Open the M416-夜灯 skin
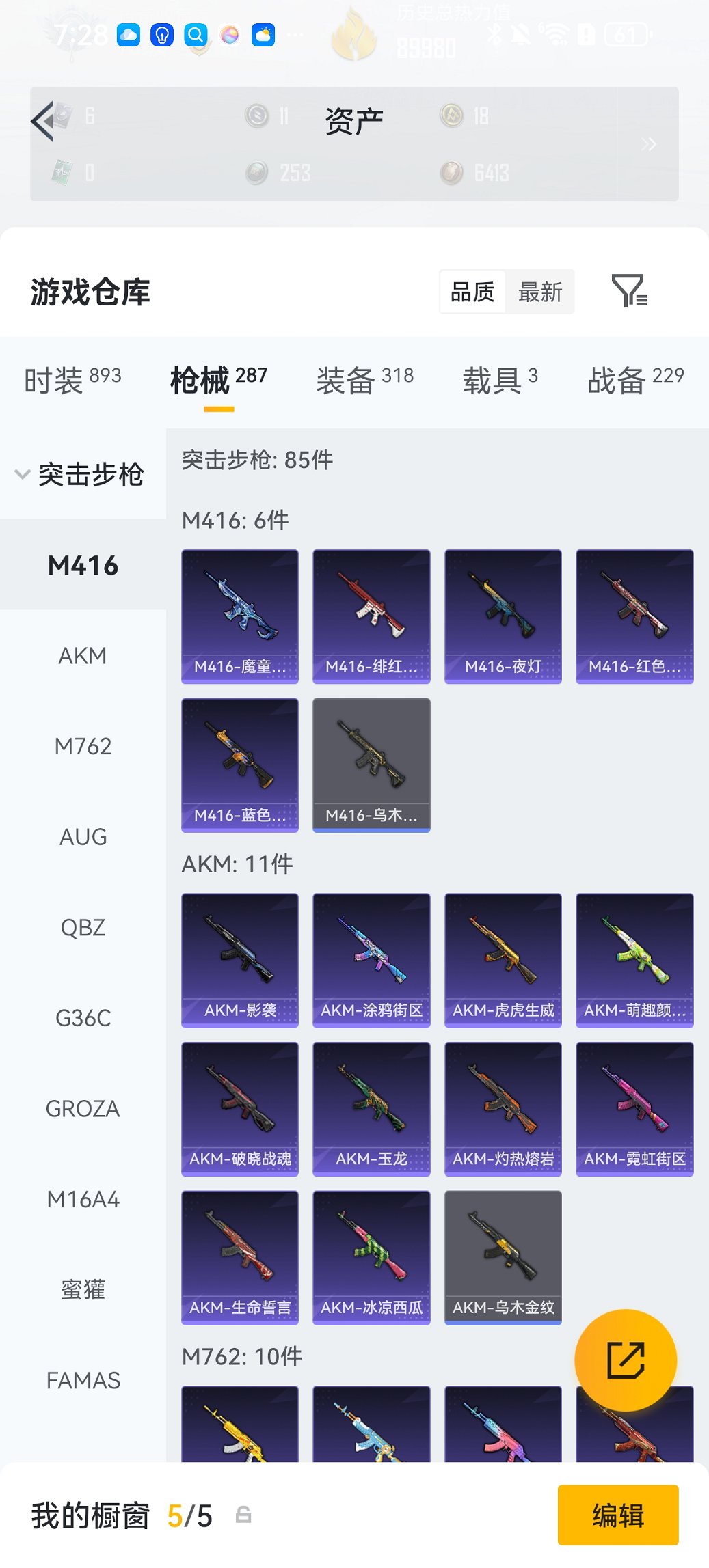The width and height of the screenshot is (709, 1568). pyautogui.click(x=503, y=616)
